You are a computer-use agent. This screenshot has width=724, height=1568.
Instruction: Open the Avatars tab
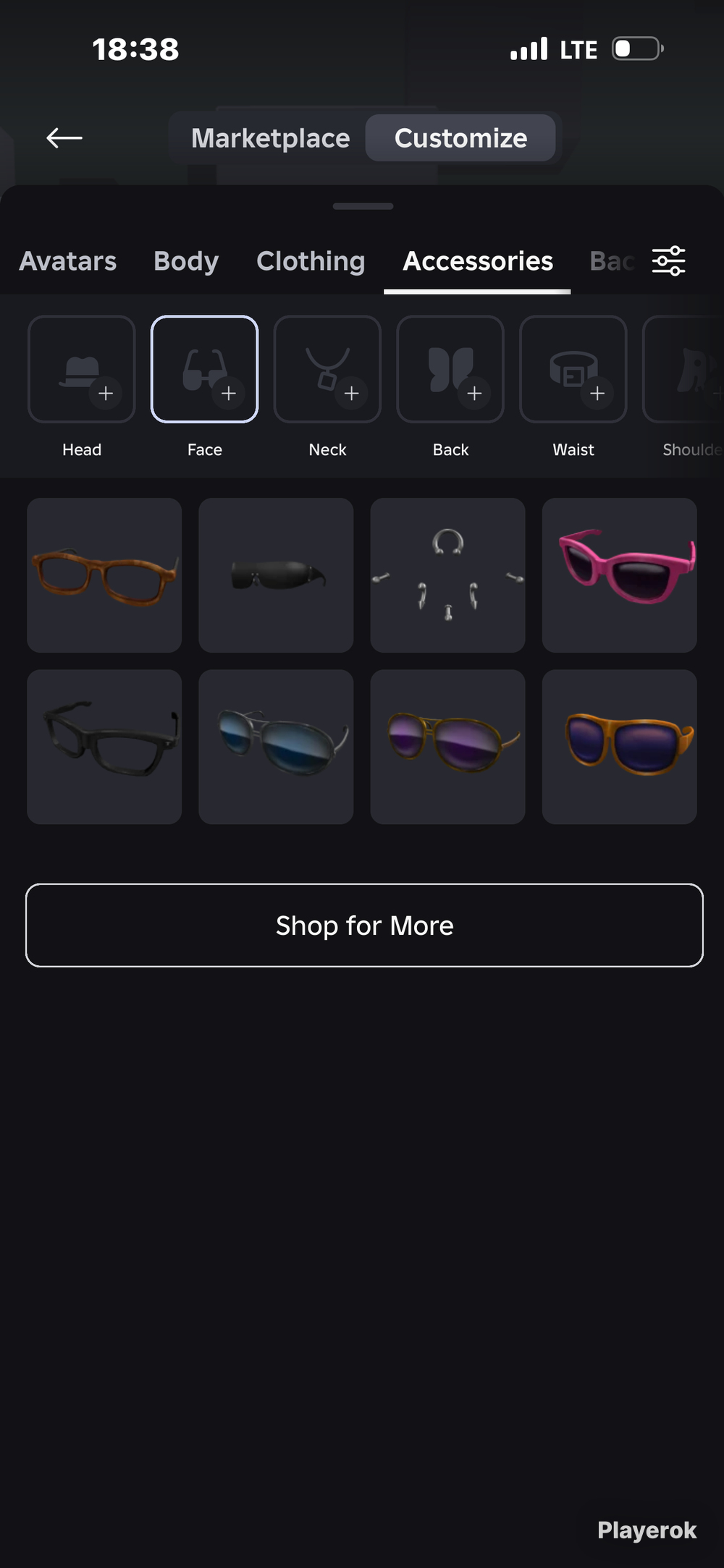[x=68, y=261]
